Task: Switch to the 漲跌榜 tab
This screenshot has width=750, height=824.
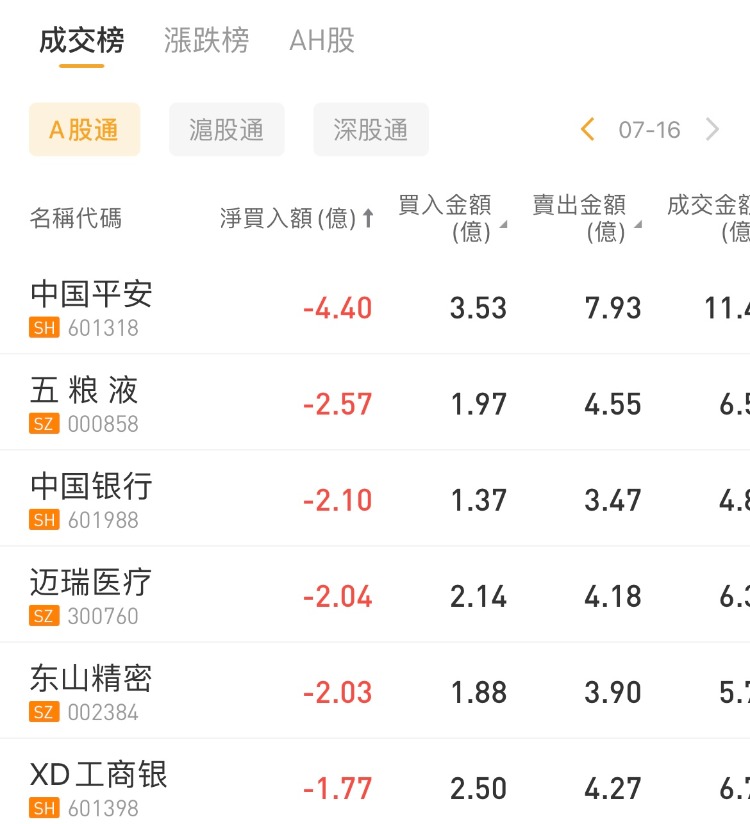Action: click(x=206, y=41)
